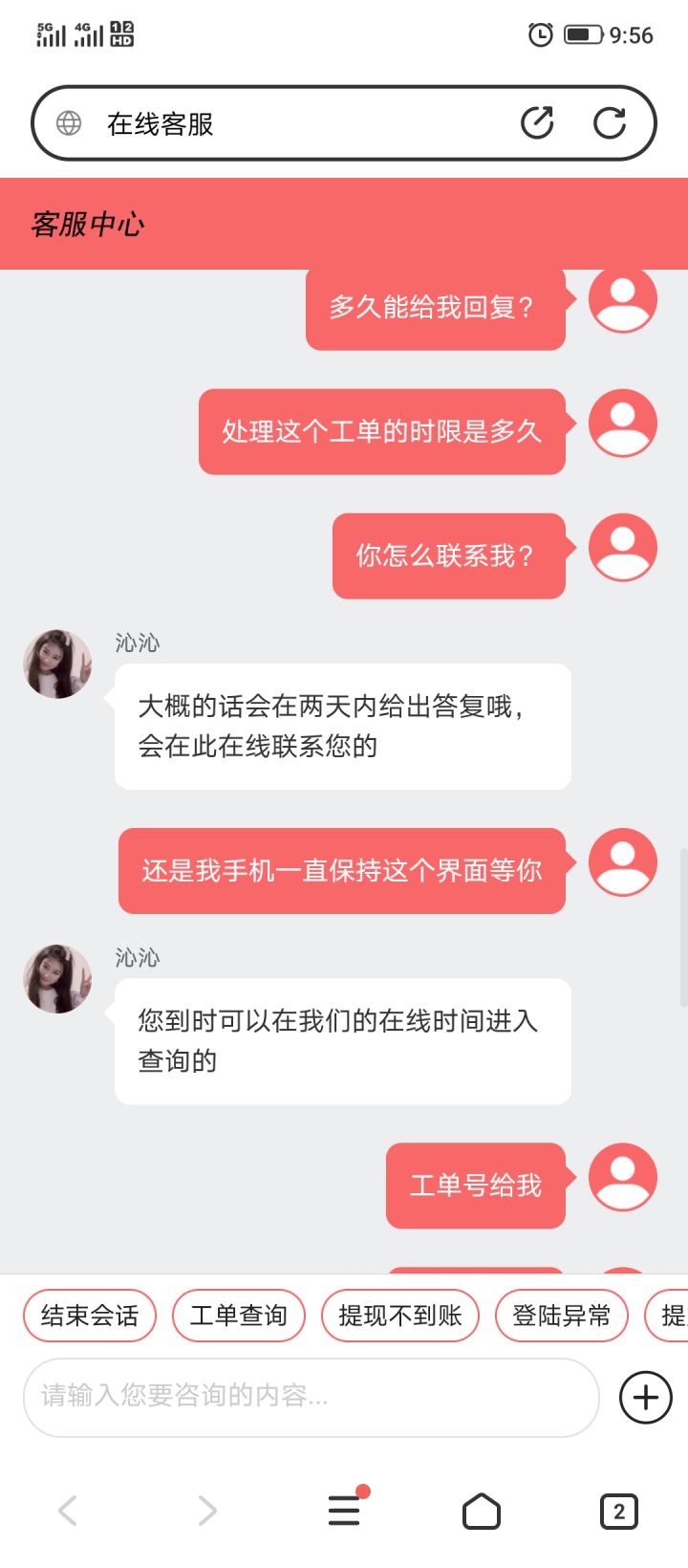Viewport: 688px width, 1568px height.
Task: Focus the 请输入您要咨询的内容 message field
Action: pos(312,1397)
